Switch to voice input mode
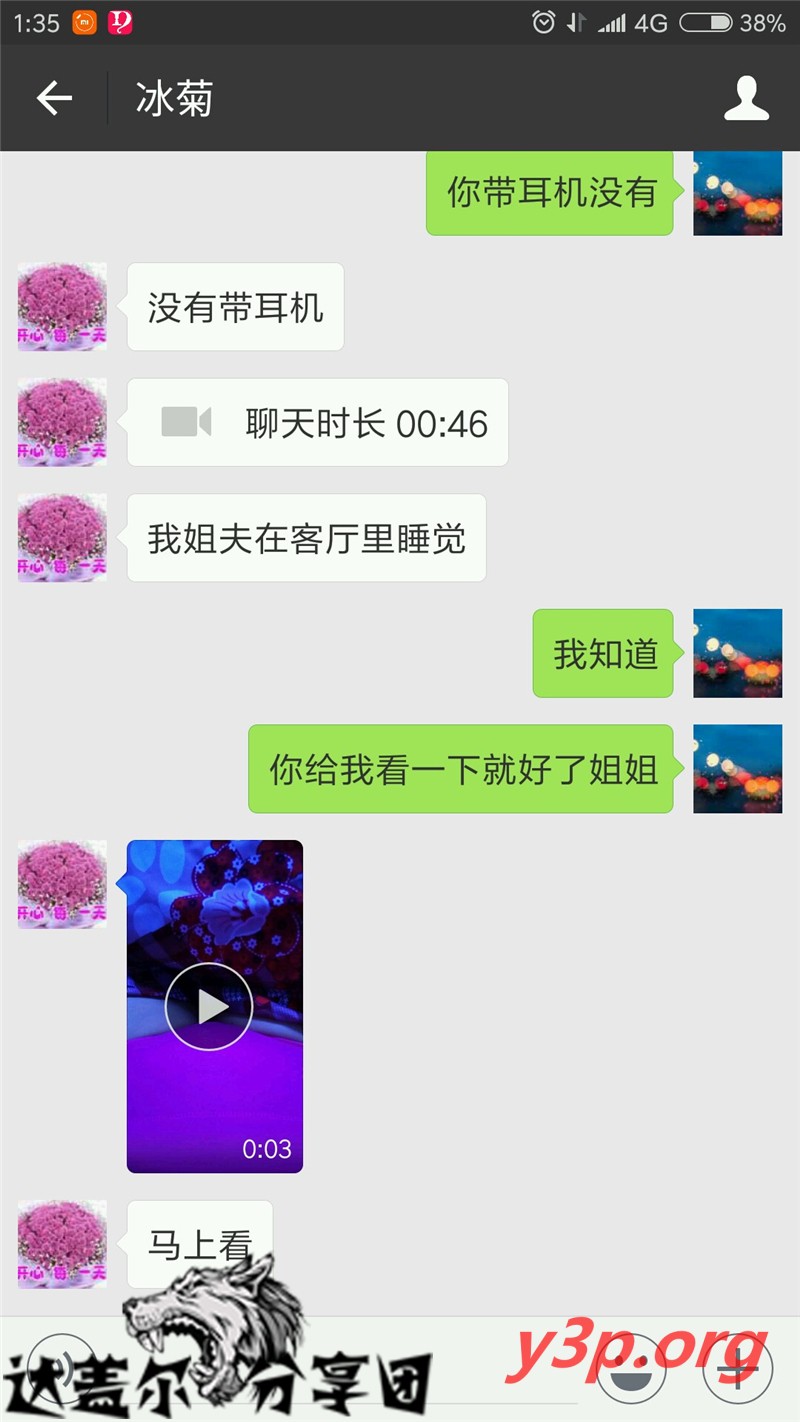The image size is (800, 1422). pyautogui.click(x=62, y=1368)
